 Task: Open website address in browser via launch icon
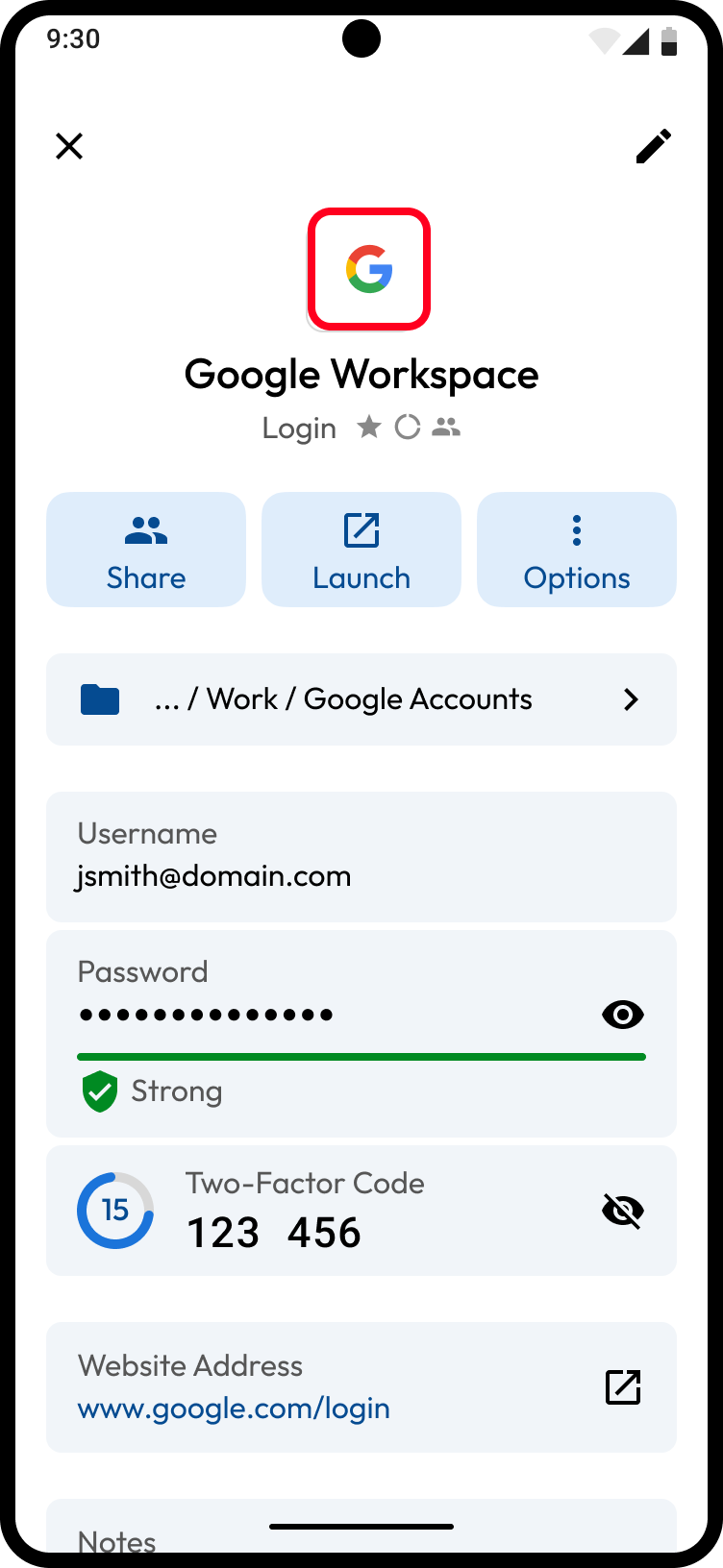tap(622, 1387)
